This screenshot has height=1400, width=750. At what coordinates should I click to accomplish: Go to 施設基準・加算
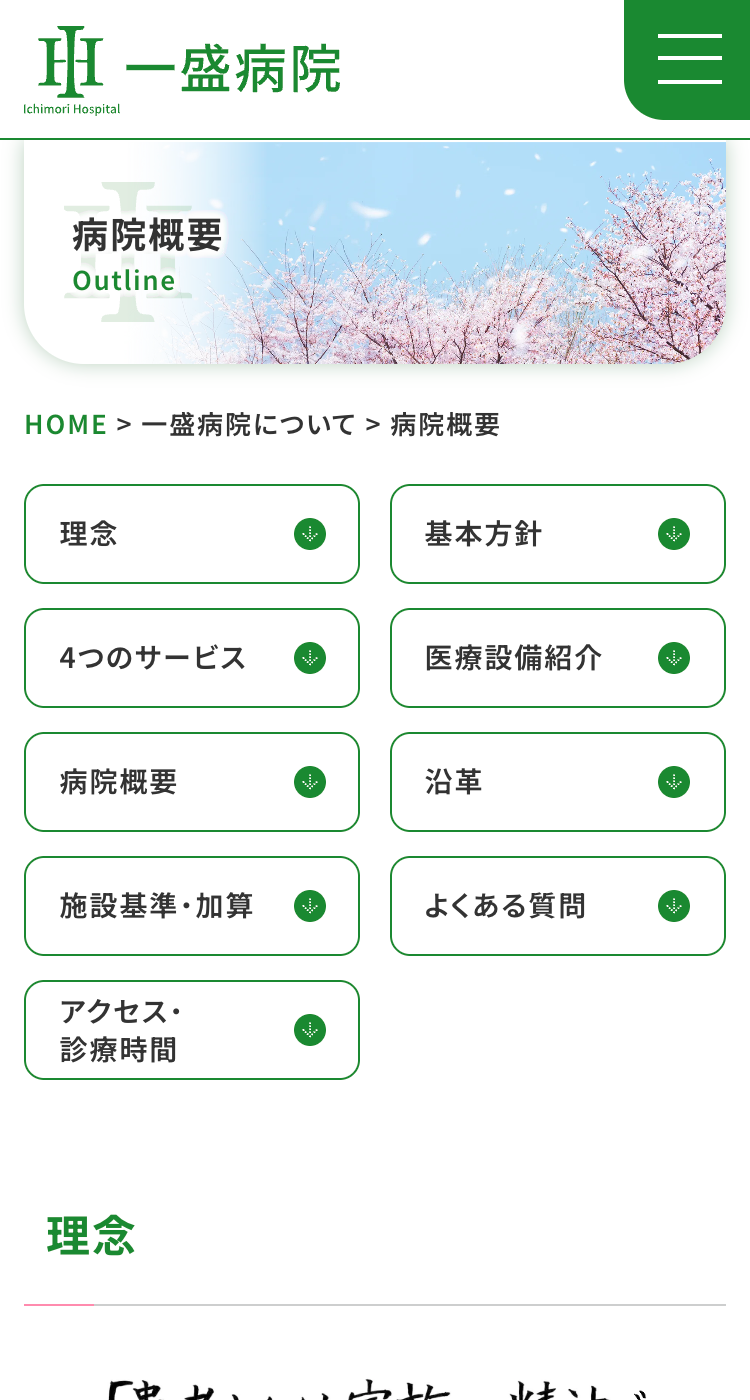tap(192, 906)
